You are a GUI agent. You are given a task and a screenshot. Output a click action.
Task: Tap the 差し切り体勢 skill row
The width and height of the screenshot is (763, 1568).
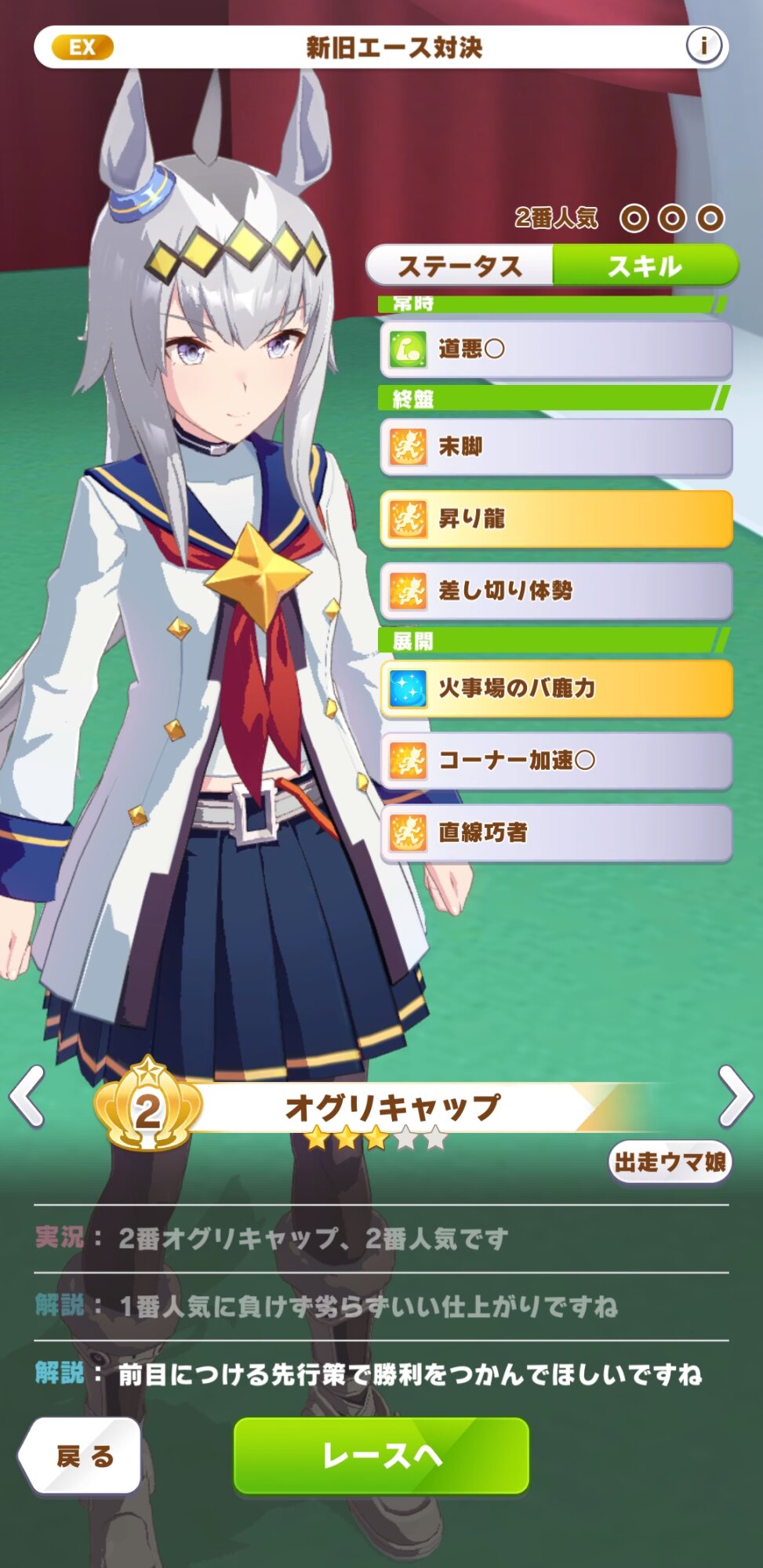click(556, 590)
